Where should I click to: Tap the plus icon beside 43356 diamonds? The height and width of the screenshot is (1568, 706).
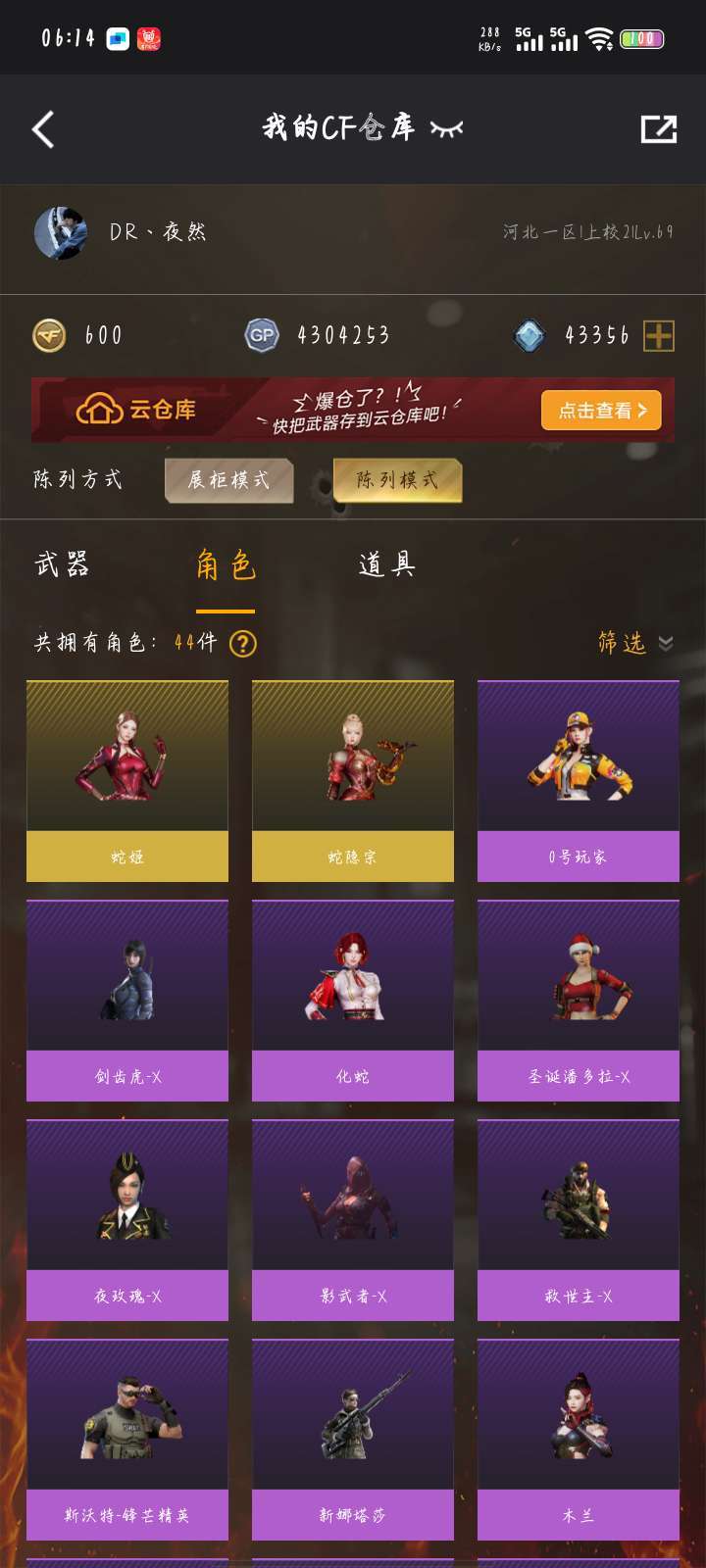tap(659, 336)
